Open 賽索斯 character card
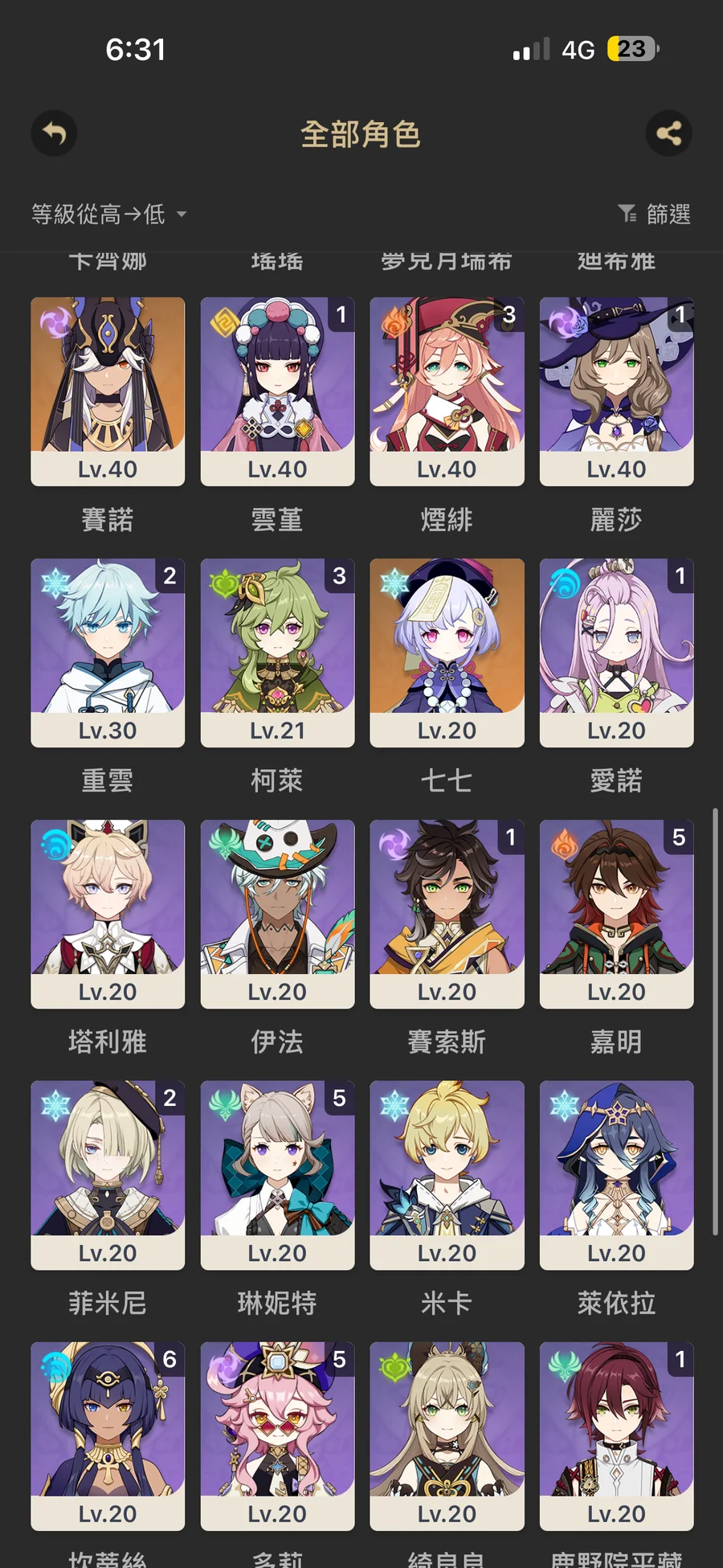 tap(447, 914)
